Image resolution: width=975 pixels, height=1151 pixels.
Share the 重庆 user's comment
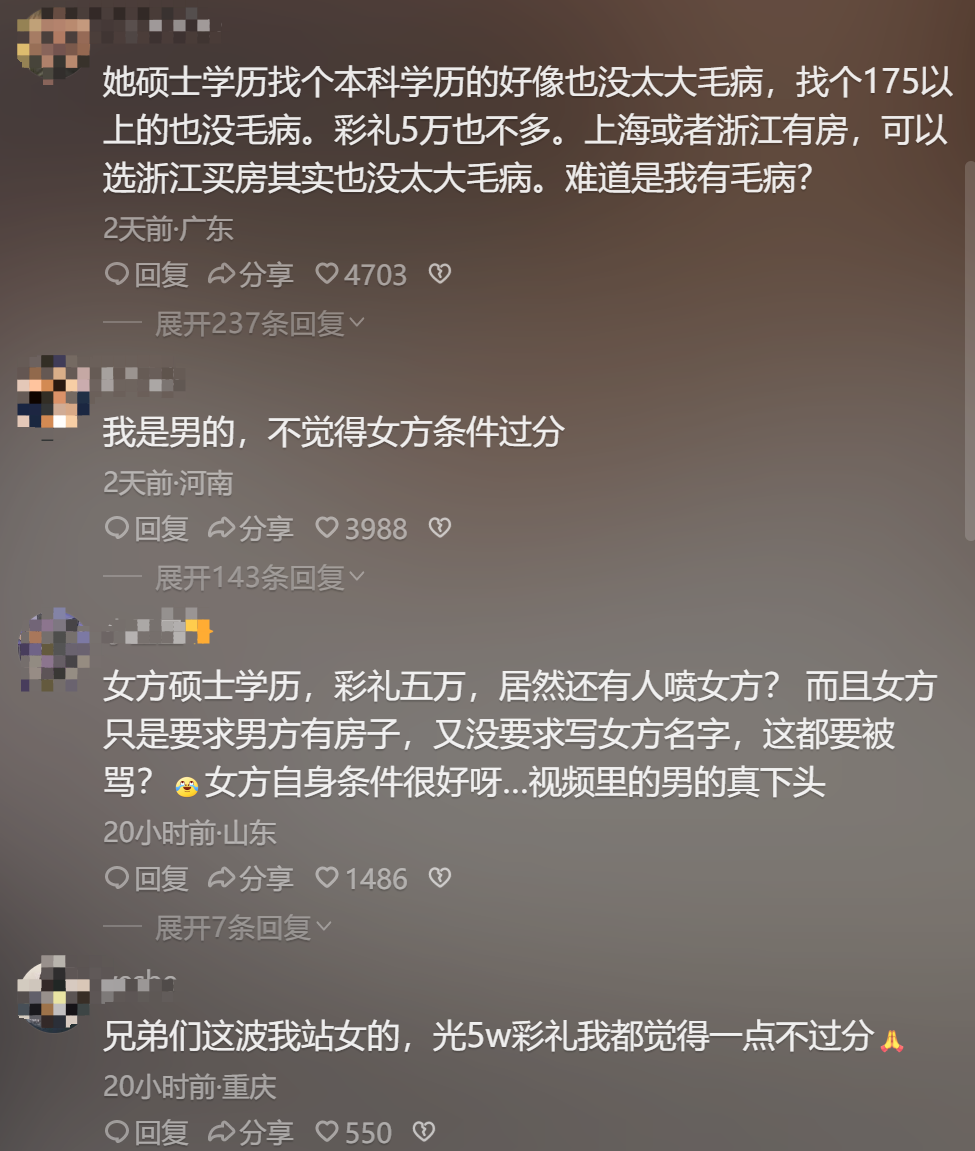coord(250,1132)
